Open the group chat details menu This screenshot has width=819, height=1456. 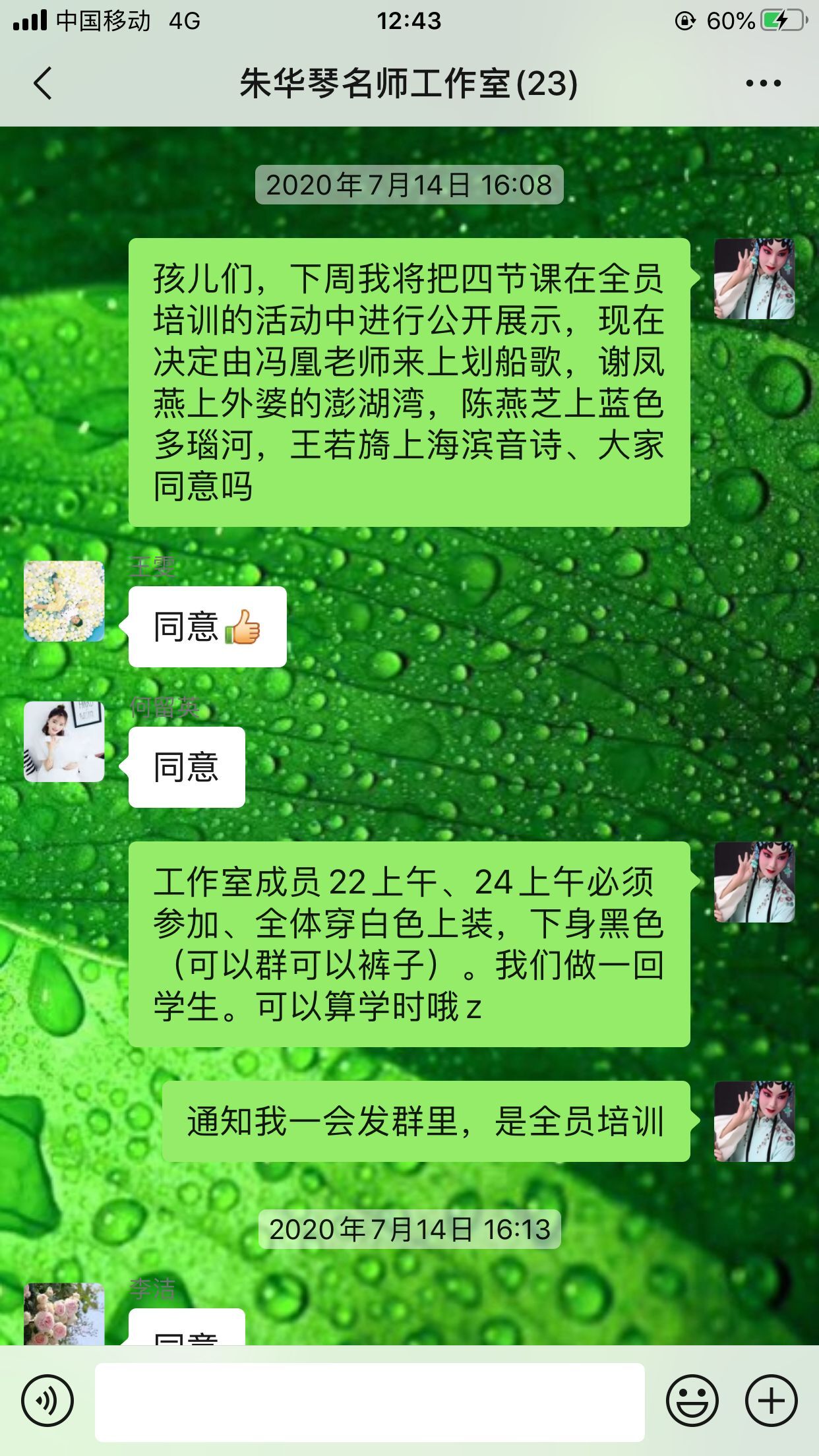point(763,84)
